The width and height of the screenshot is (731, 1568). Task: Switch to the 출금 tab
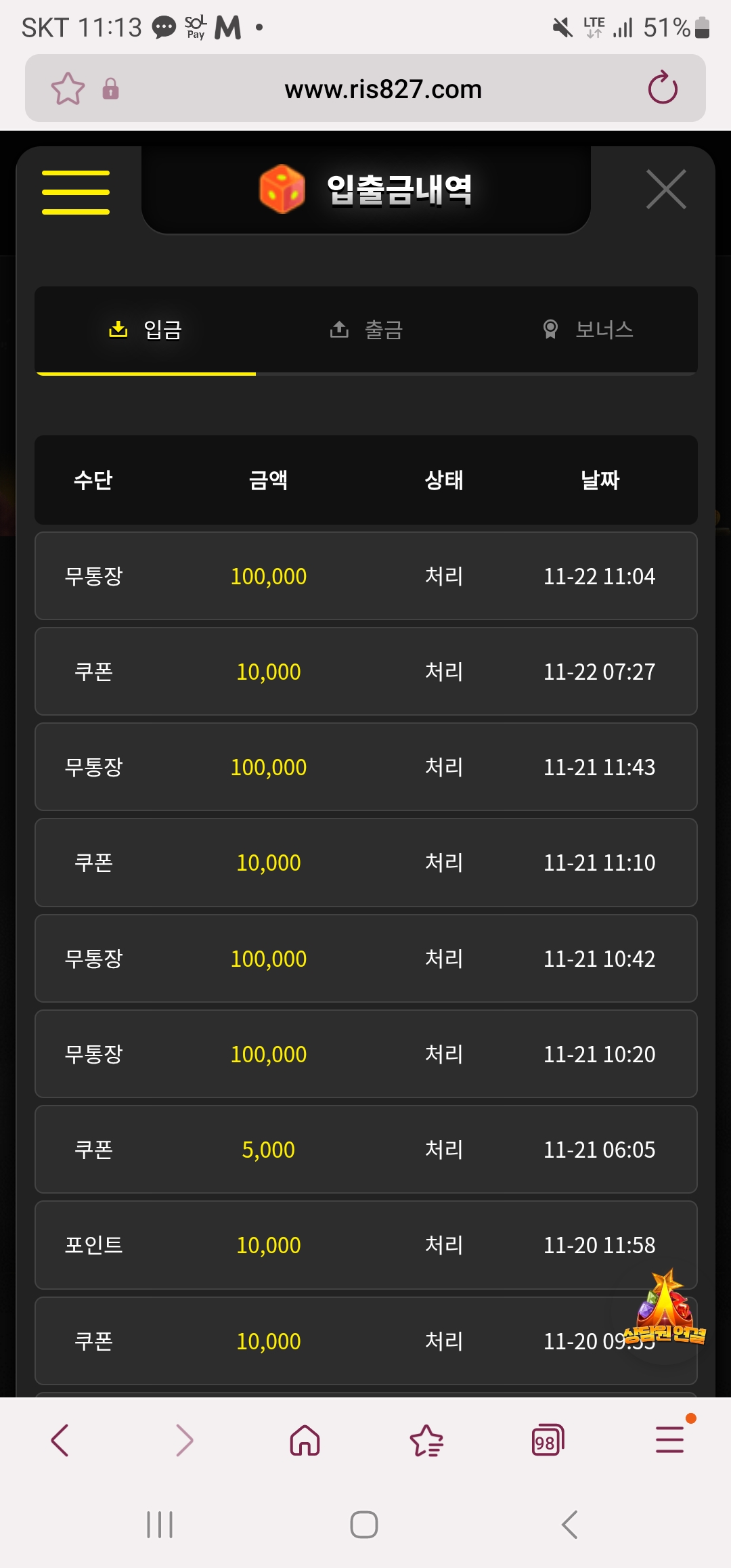pyautogui.click(x=366, y=330)
